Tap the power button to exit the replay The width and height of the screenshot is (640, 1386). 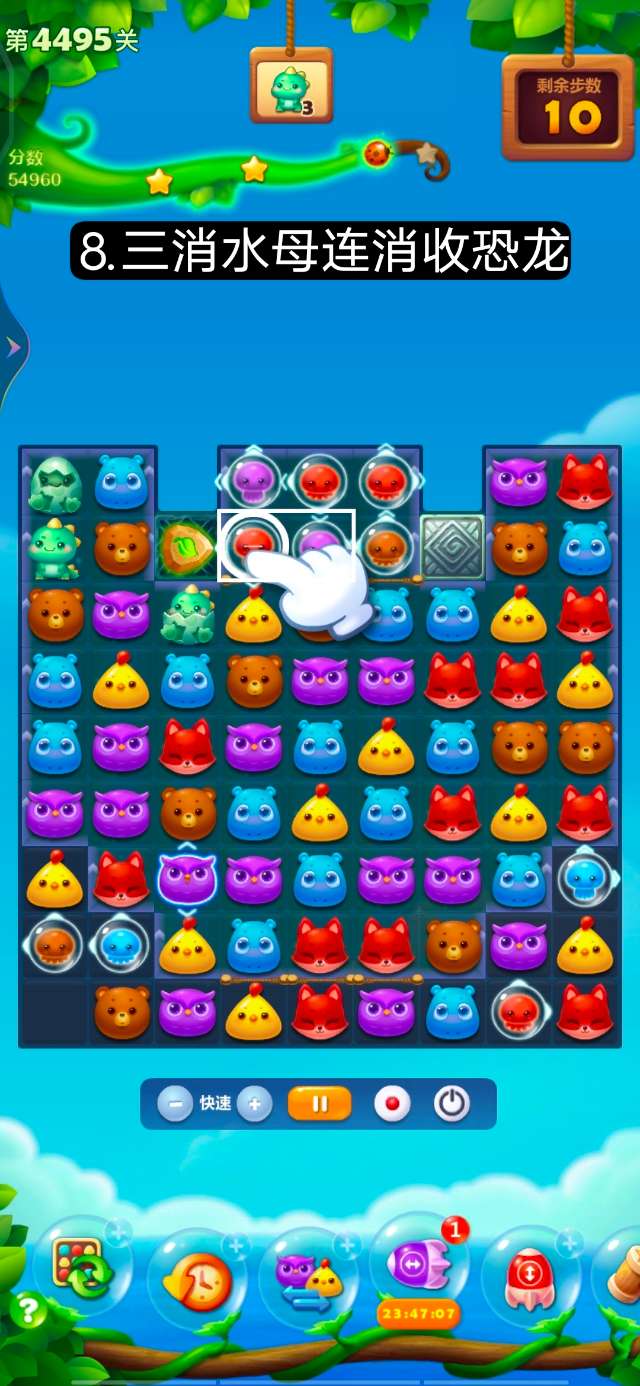coord(452,1104)
